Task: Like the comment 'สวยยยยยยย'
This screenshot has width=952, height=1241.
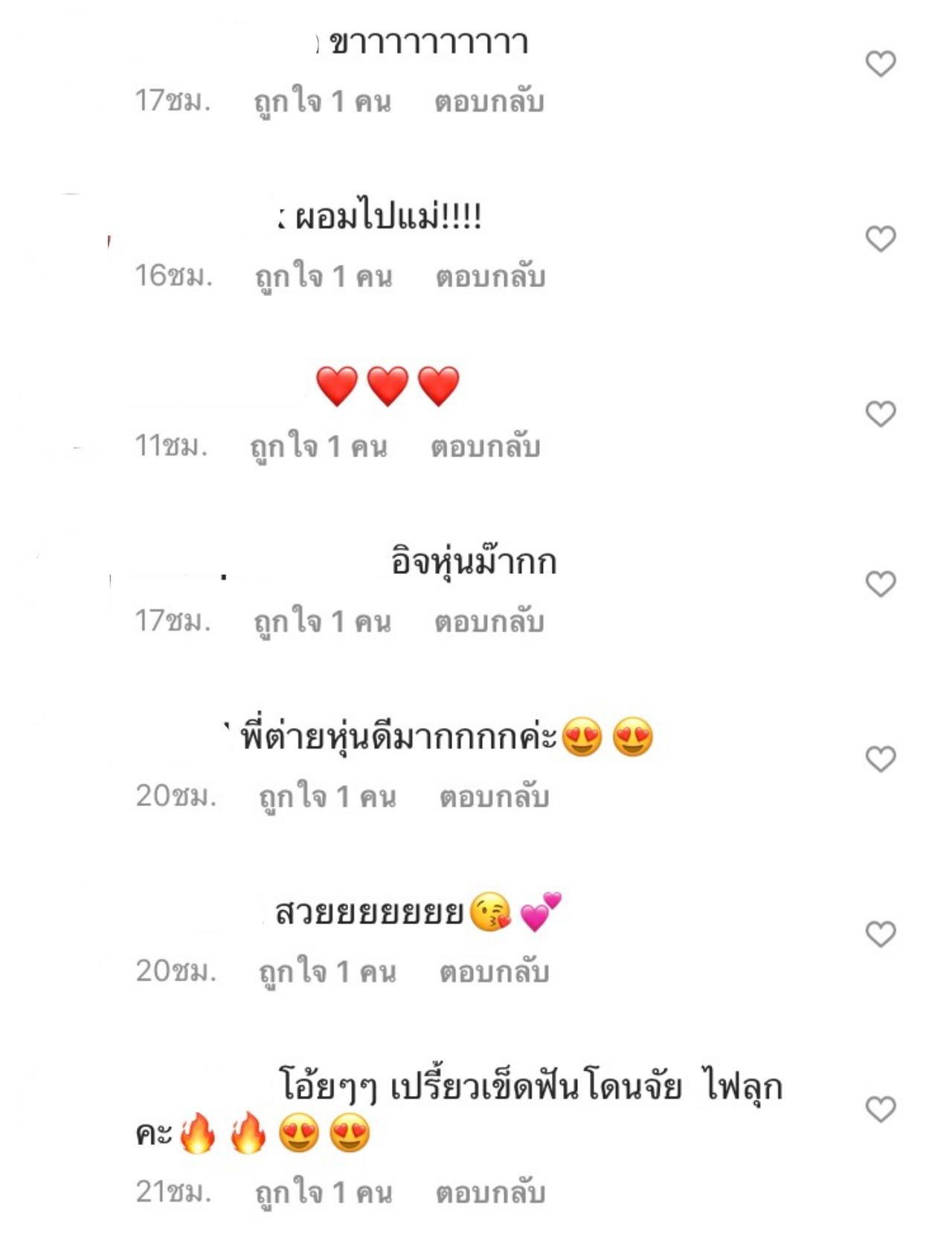Action: 880,934
